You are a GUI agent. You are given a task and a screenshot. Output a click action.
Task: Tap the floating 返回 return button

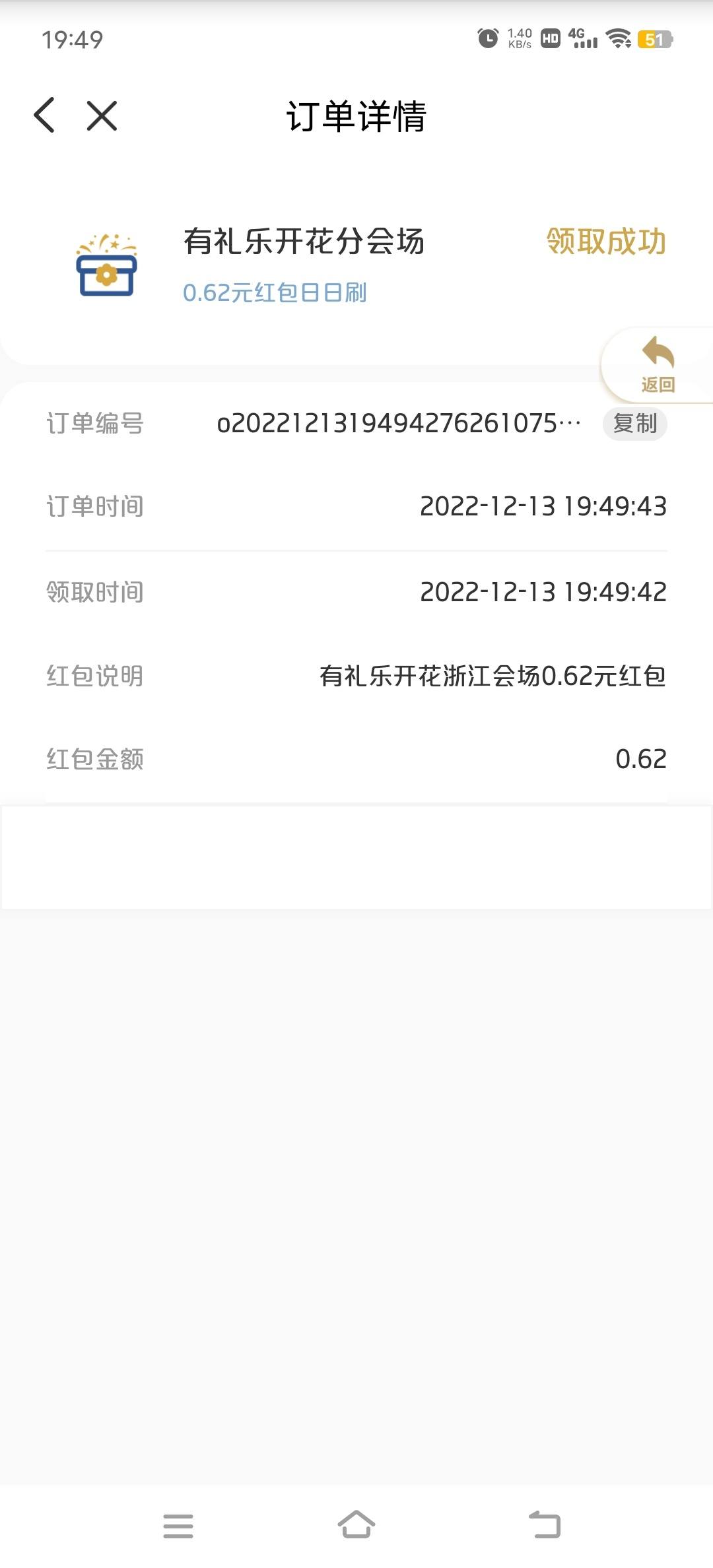(x=658, y=364)
